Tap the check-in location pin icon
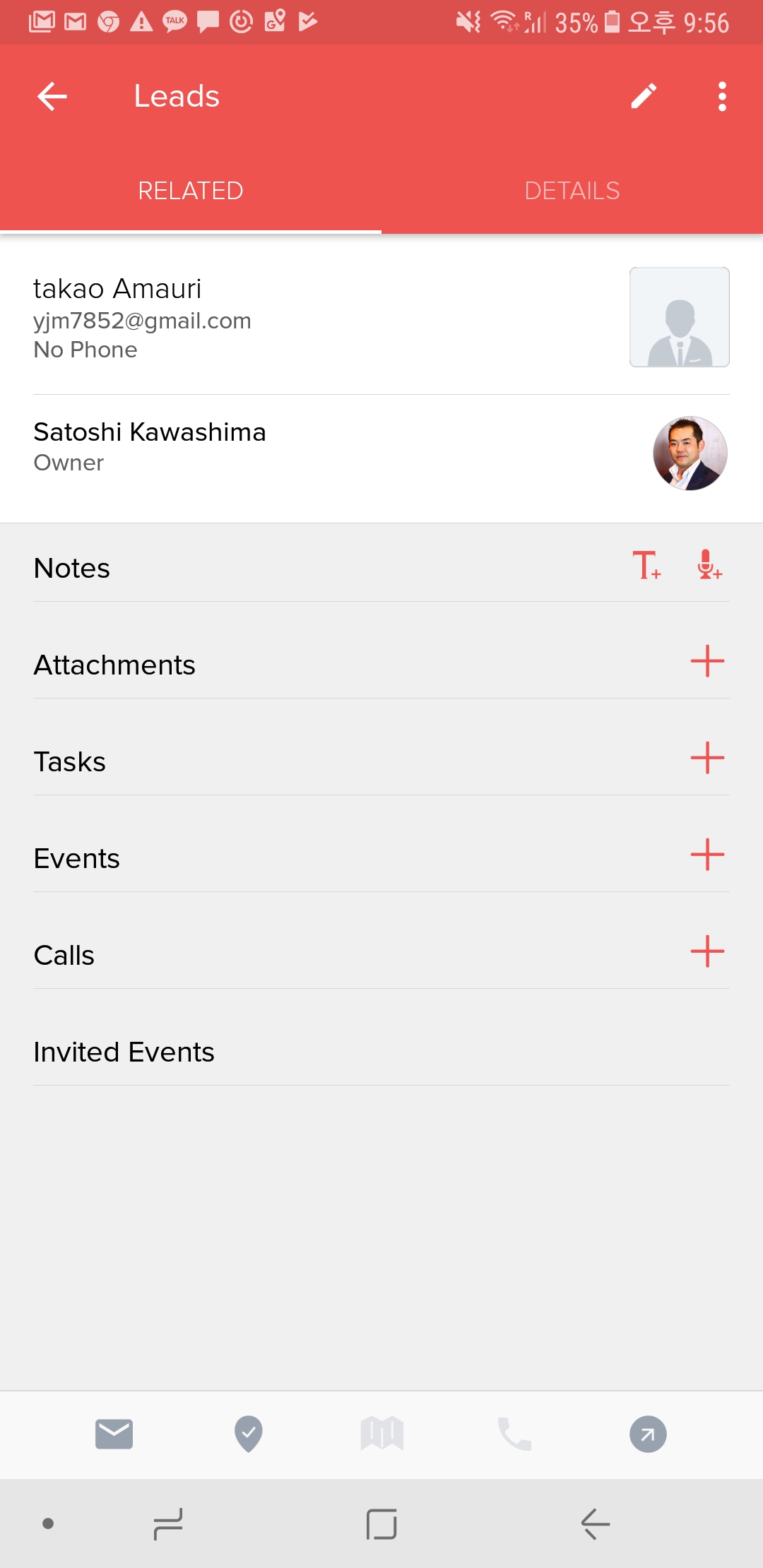This screenshot has width=763, height=1568. [248, 1435]
